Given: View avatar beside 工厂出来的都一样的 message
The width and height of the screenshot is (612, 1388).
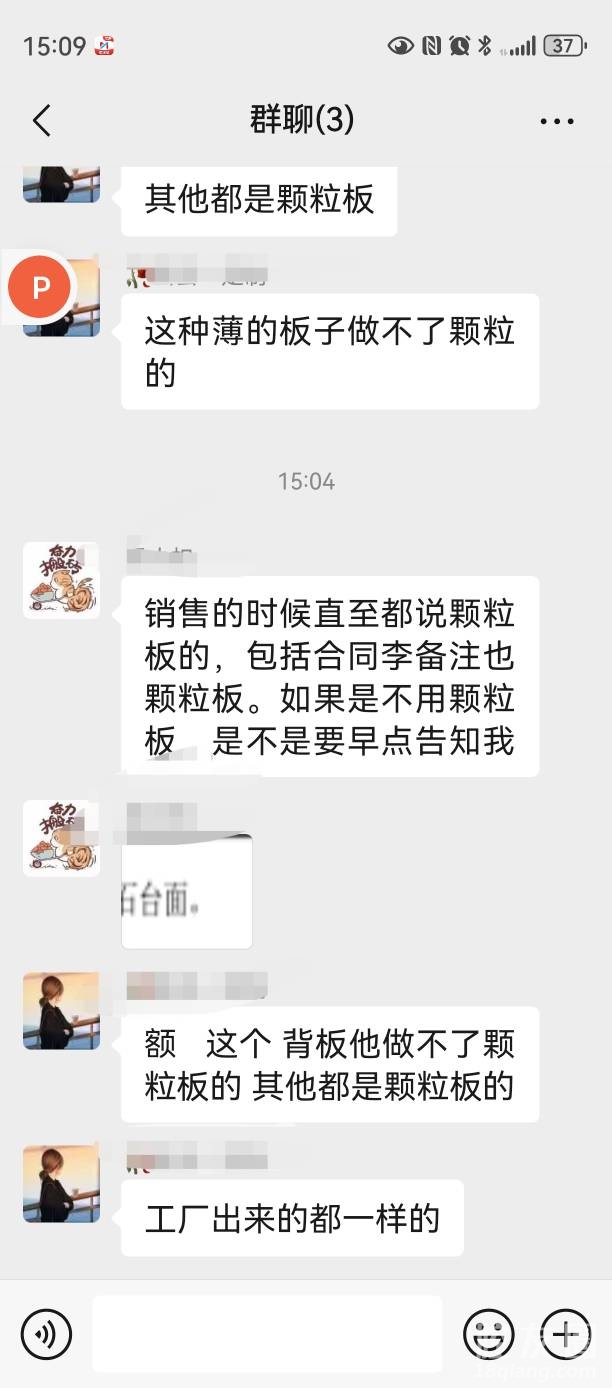Looking at the screenshot, I should [x=61, y=1184].
